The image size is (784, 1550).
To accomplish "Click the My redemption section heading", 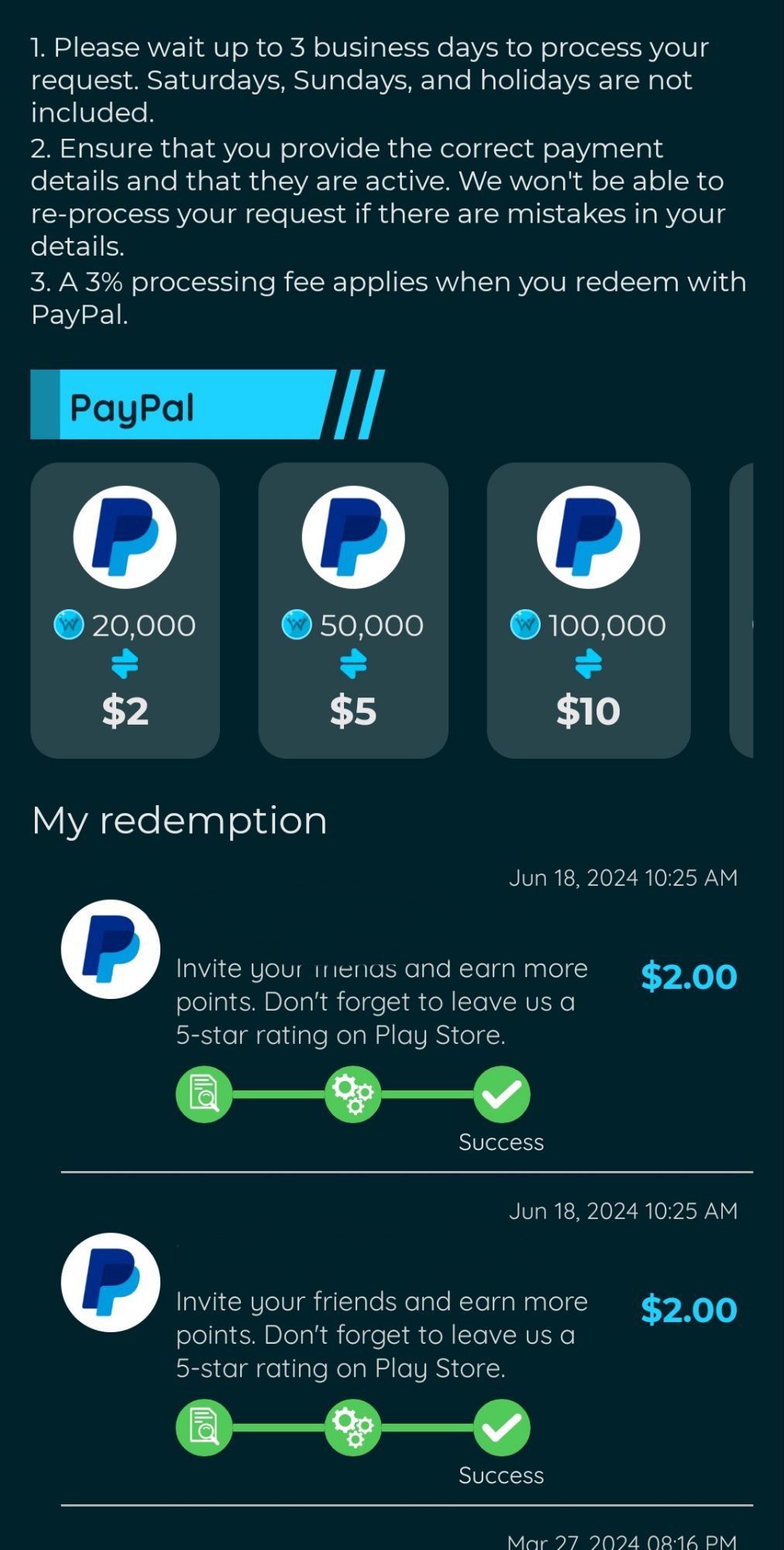I will click(x=179, y=820).
